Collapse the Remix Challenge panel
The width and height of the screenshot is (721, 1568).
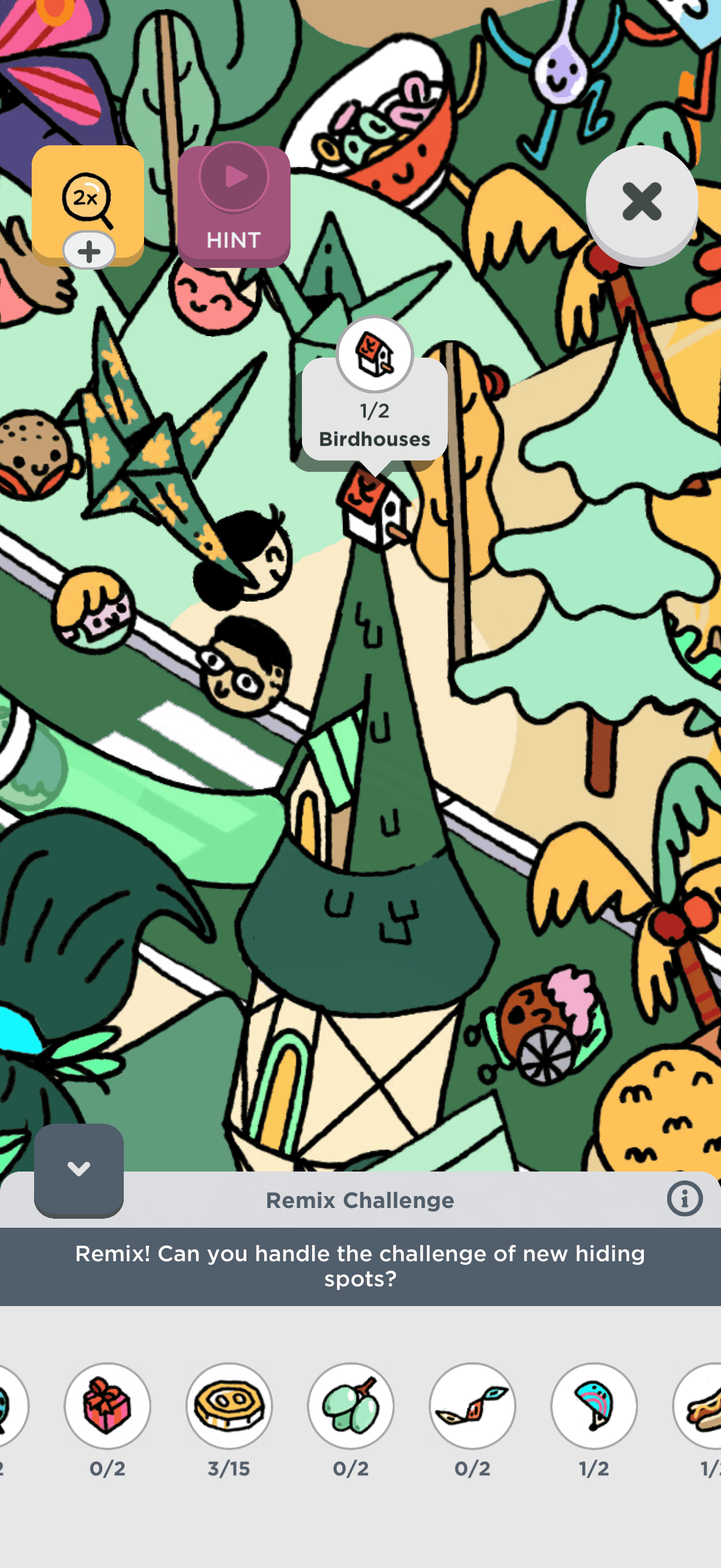[x=78, y=1168]
